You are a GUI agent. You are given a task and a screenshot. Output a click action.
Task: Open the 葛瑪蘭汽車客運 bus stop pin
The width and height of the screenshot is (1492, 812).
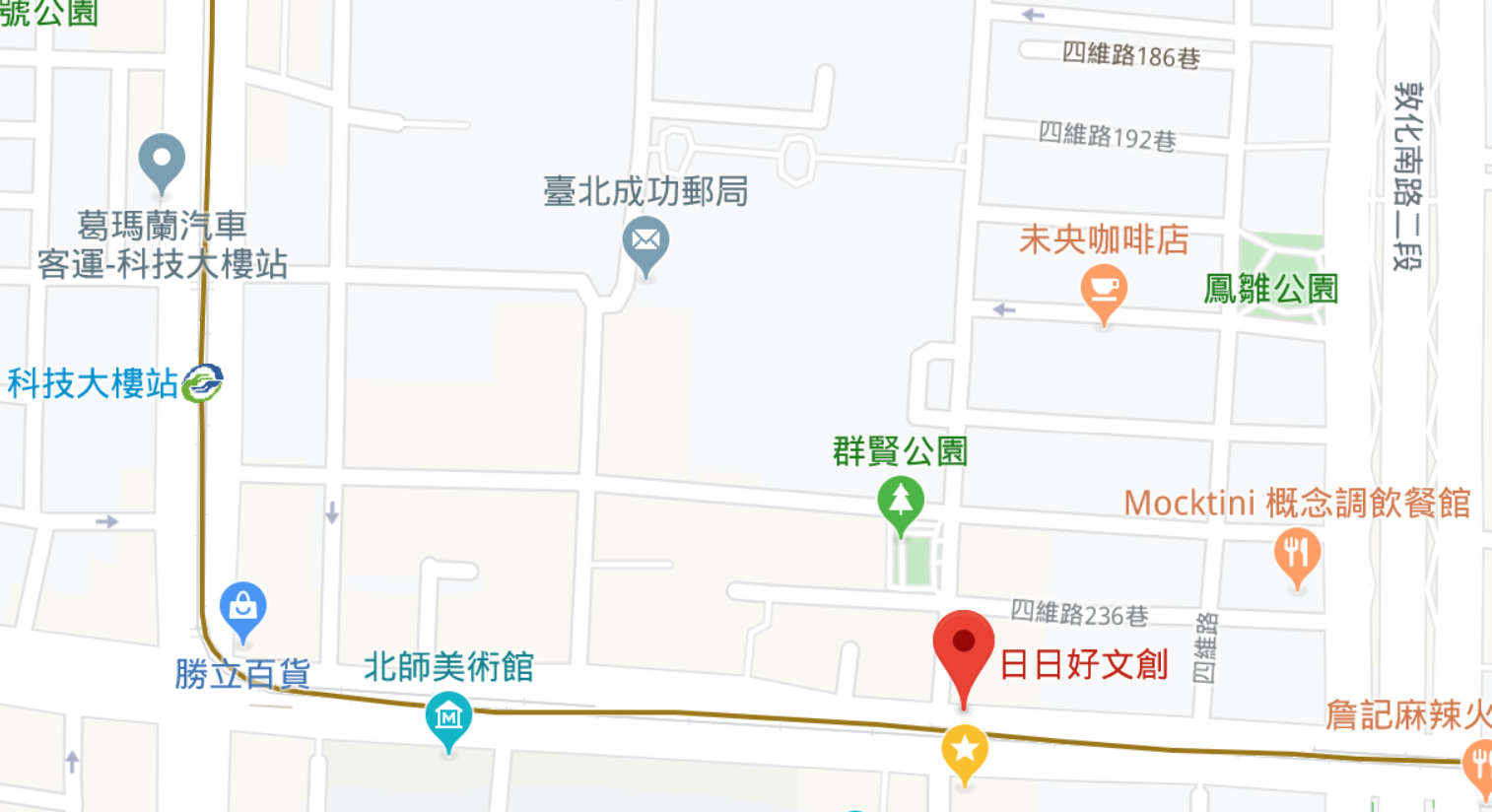point(162,159)
